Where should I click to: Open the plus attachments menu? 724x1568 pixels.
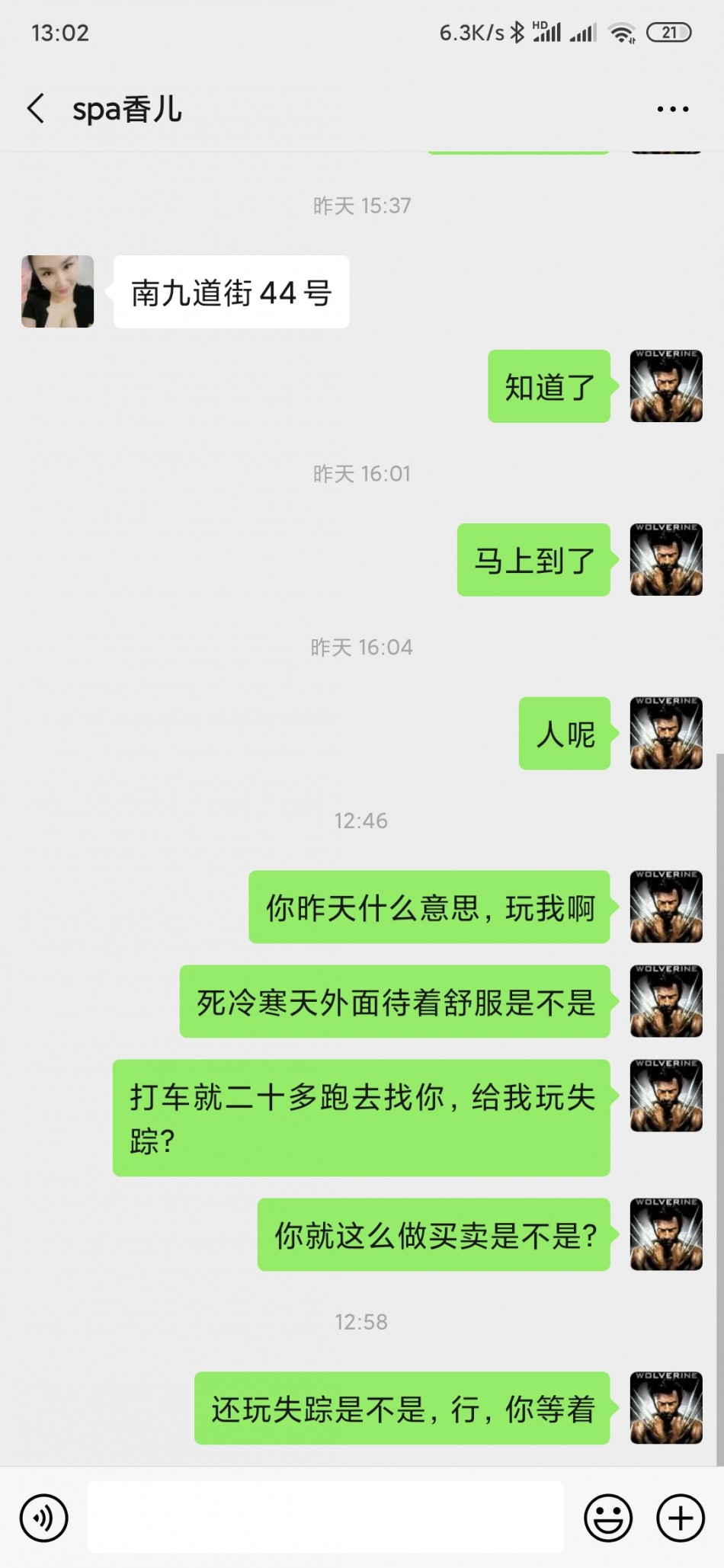pyautogui.click(x=680, y=1518)
